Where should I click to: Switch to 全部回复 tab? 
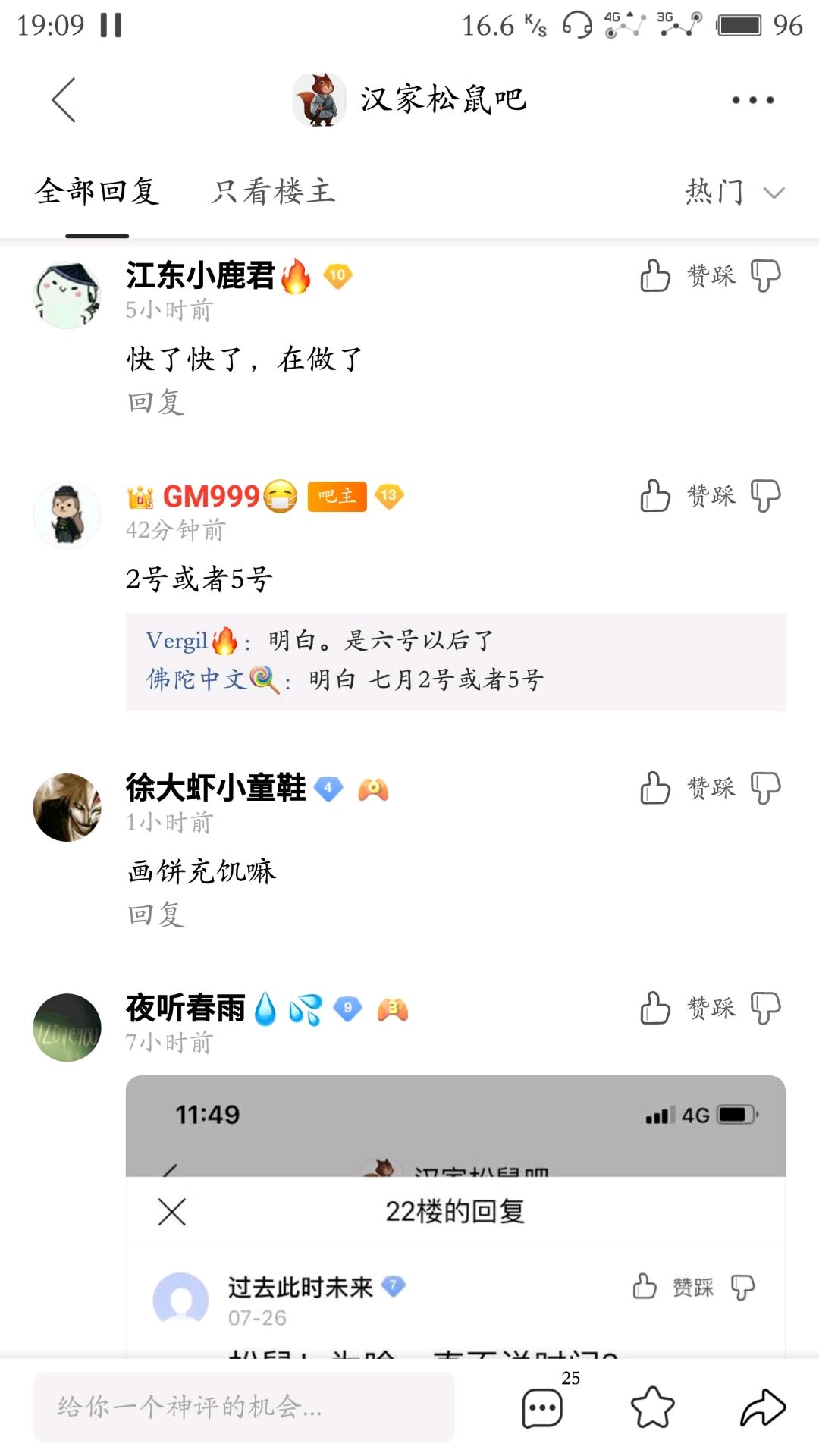(x=97, y=192)
